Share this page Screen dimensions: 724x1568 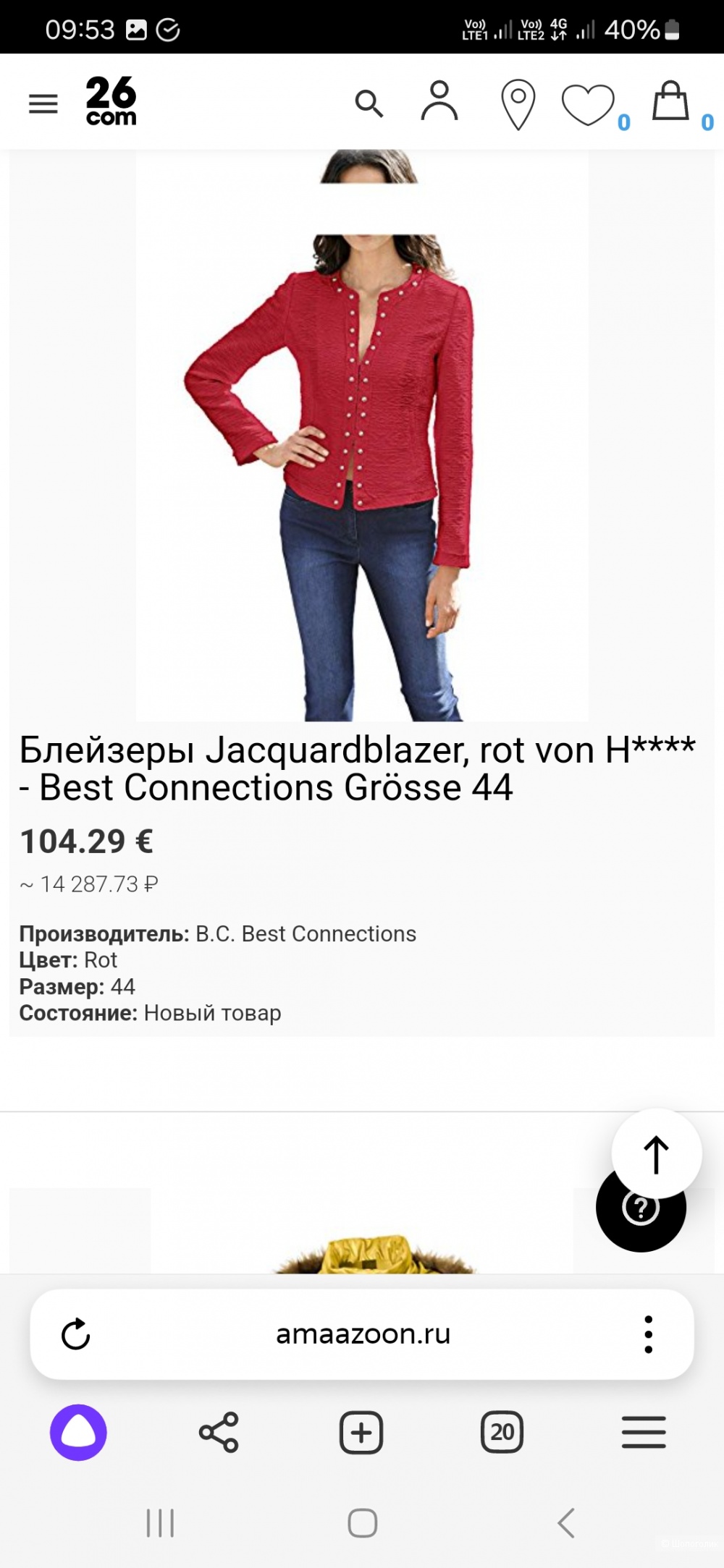pyautogui.click(x=219, y=1432)
